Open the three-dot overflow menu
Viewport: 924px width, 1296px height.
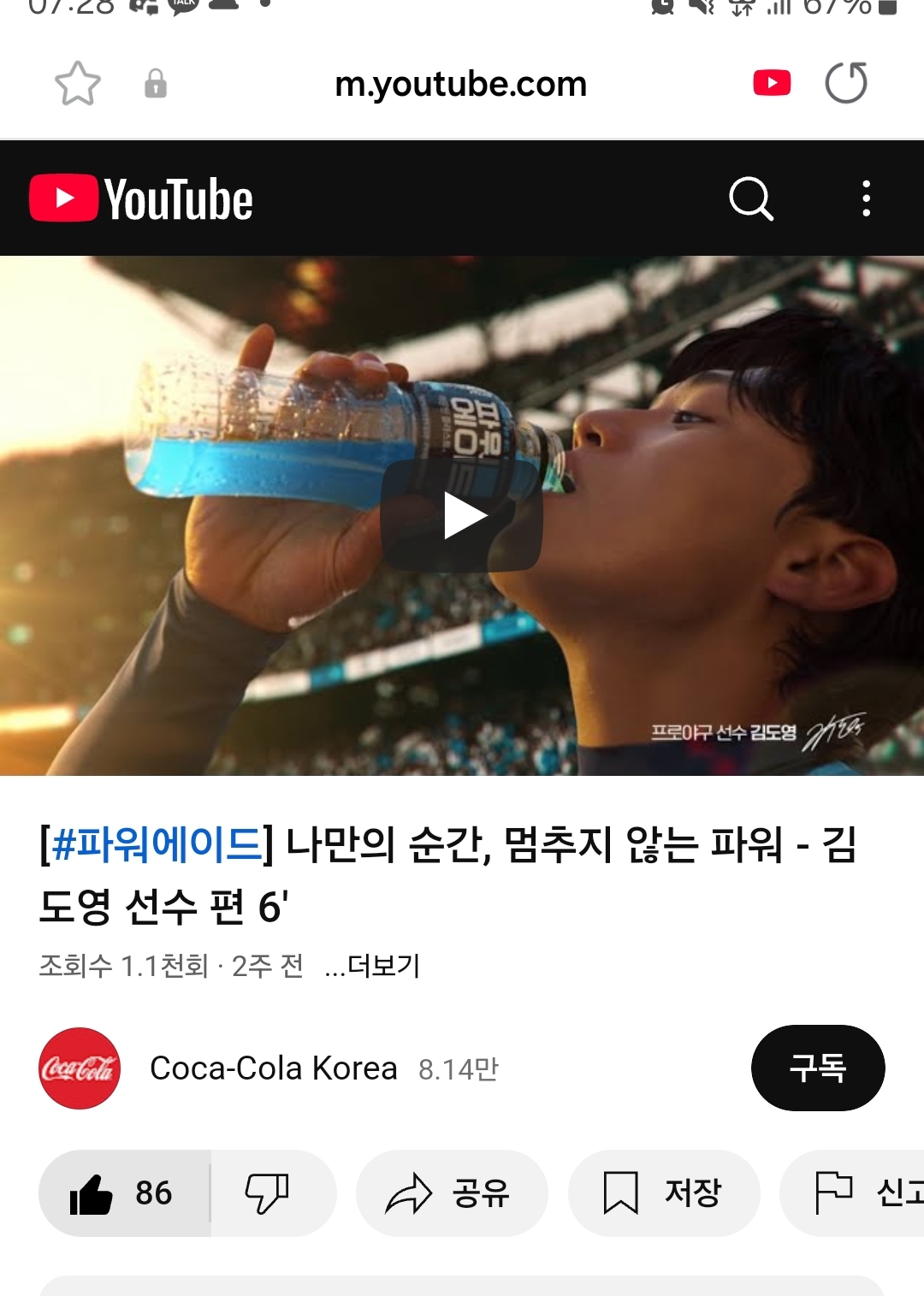click(866, 198)
